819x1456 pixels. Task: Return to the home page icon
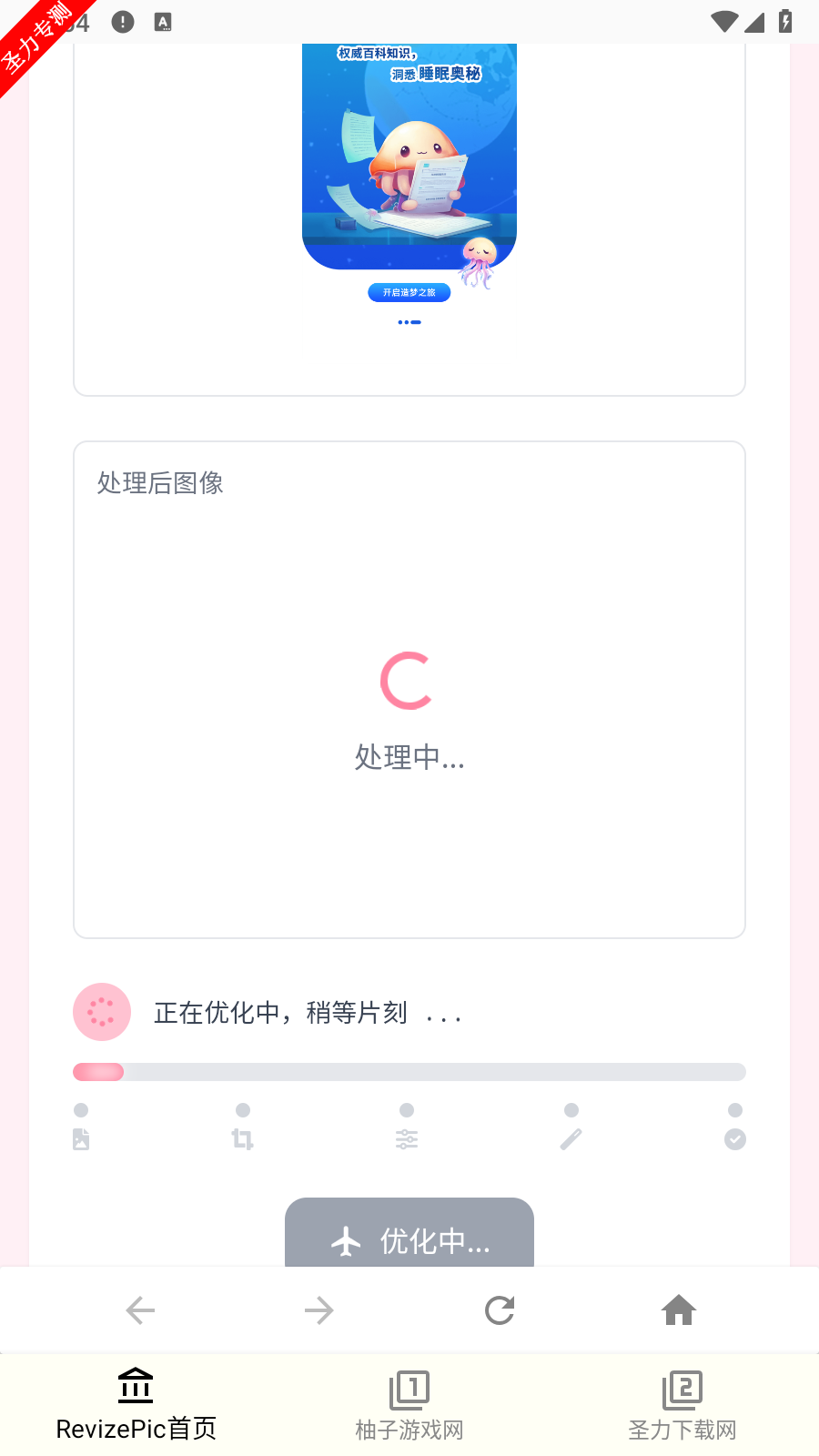click(x=679, y=1310)
